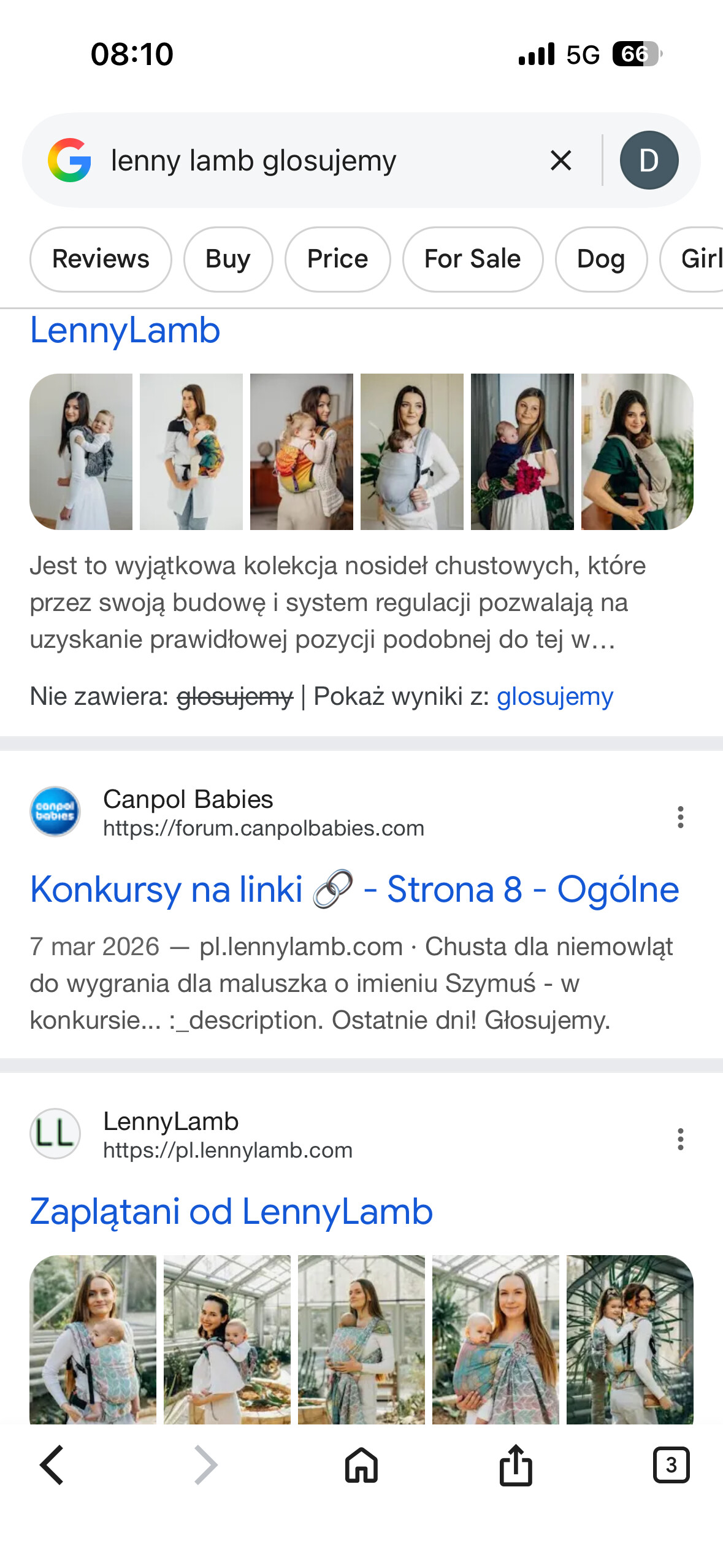Choose the Price chip
This screenshot has width=723, height=1568.
point(337,259)
